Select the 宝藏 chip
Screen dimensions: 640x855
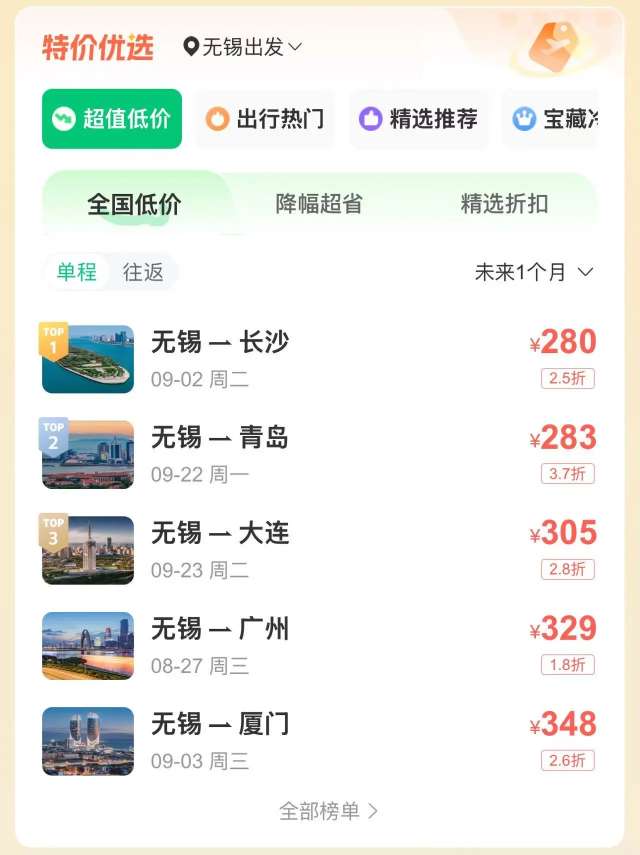coord(552,119)
